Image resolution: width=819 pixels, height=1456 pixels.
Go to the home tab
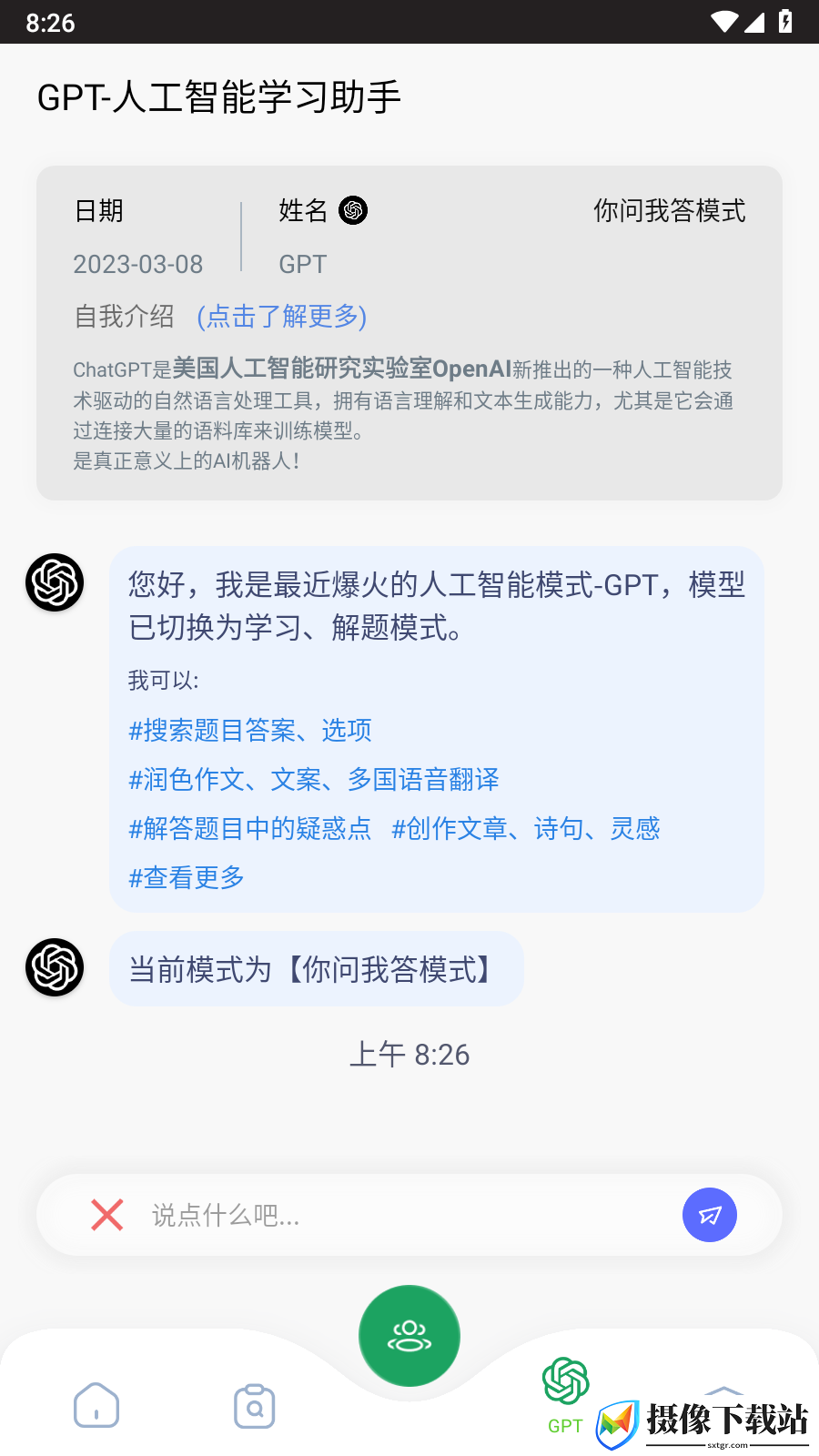pyautogui.click(x=96, y=1406)
